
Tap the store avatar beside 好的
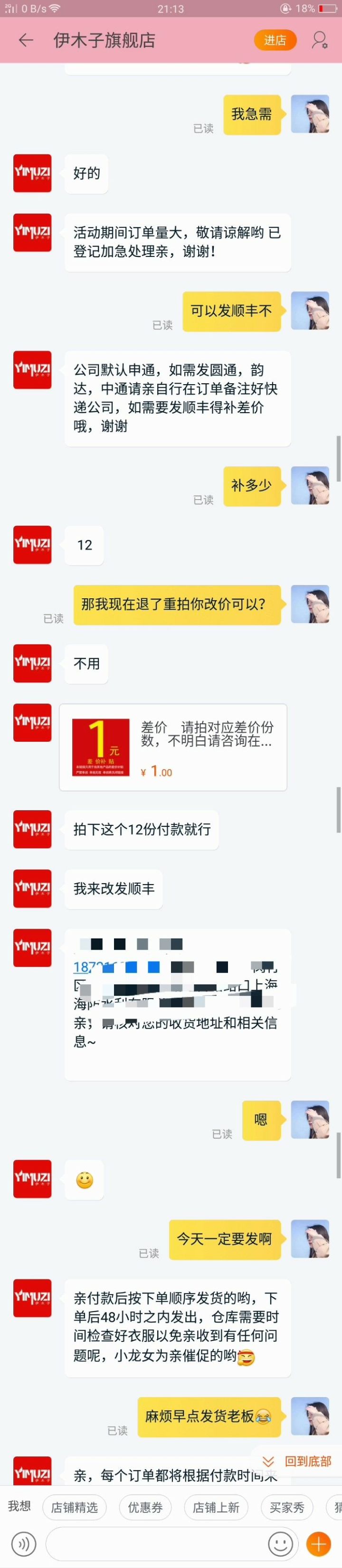[32, 173]
